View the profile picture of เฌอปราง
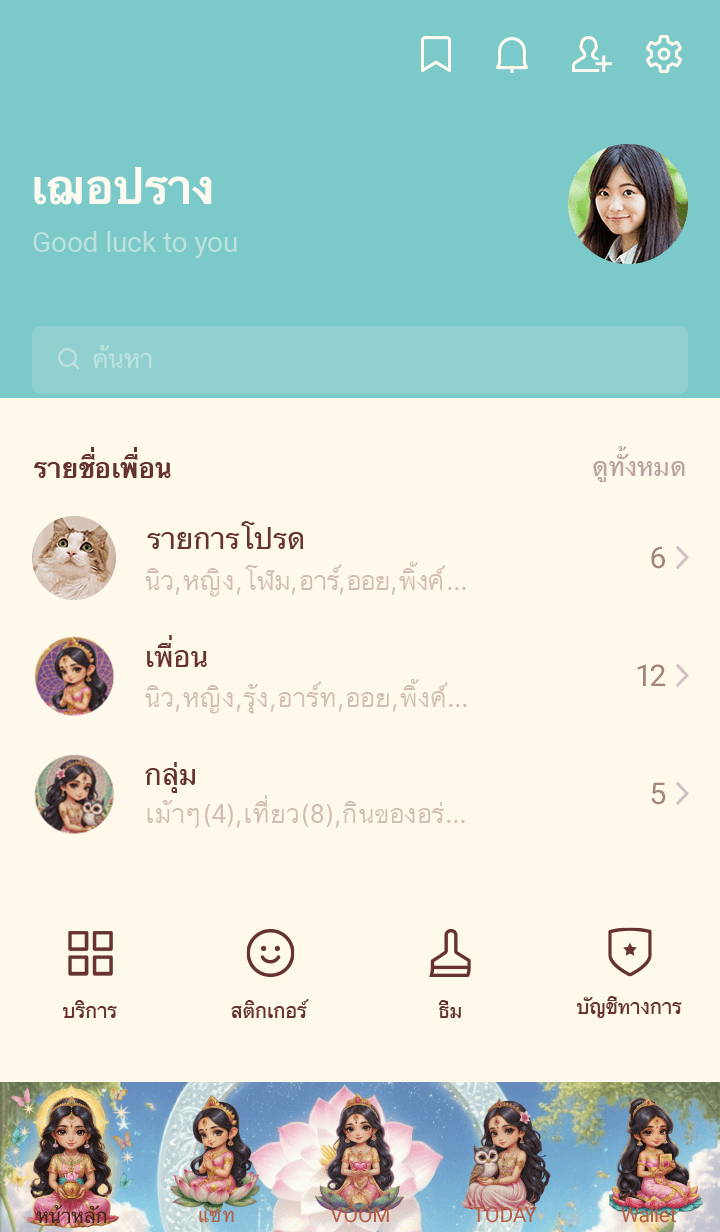 pos(628,204)
